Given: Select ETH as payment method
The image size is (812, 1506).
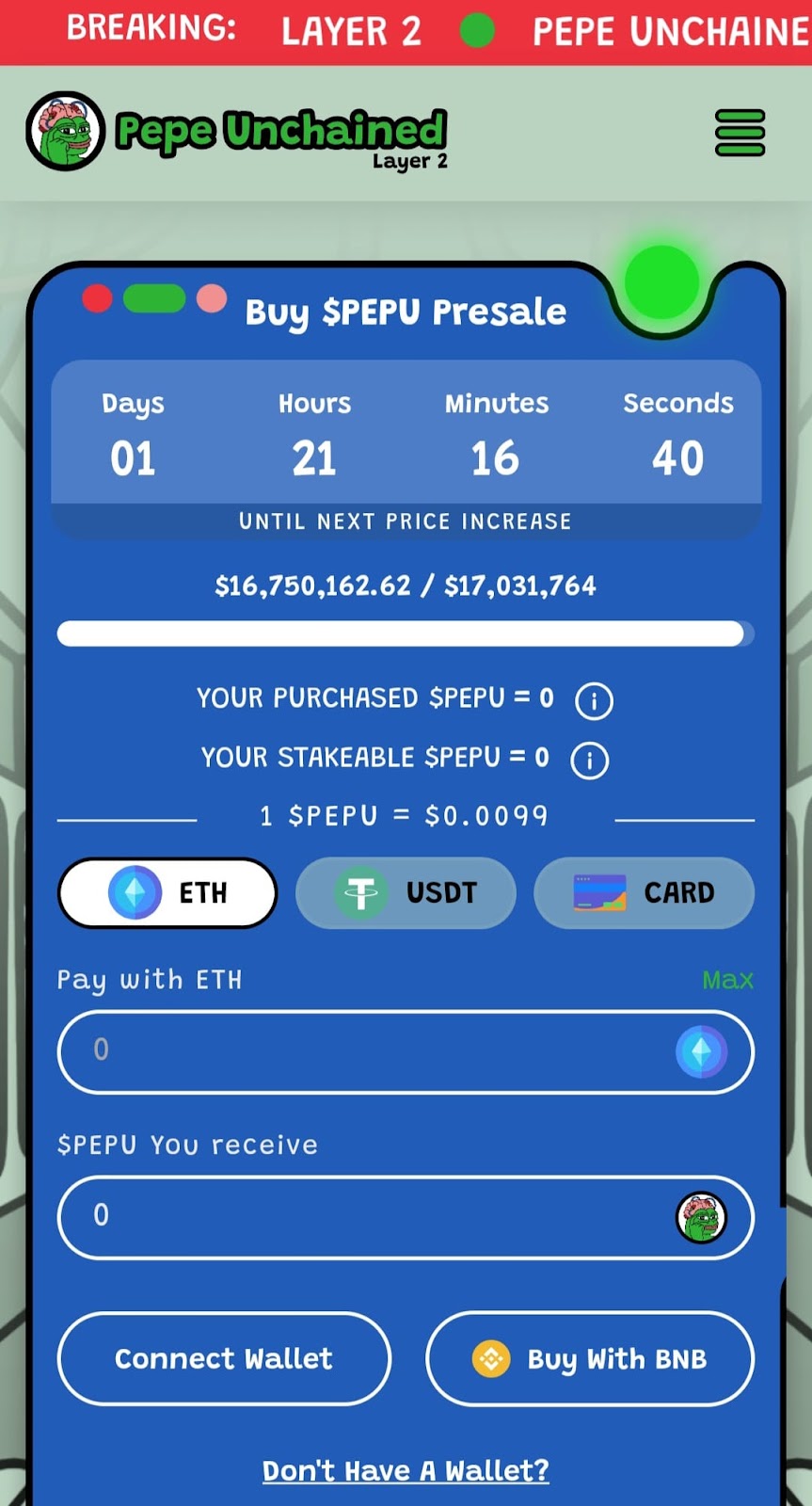Looking at the screenshot, I should pos(167,892).
